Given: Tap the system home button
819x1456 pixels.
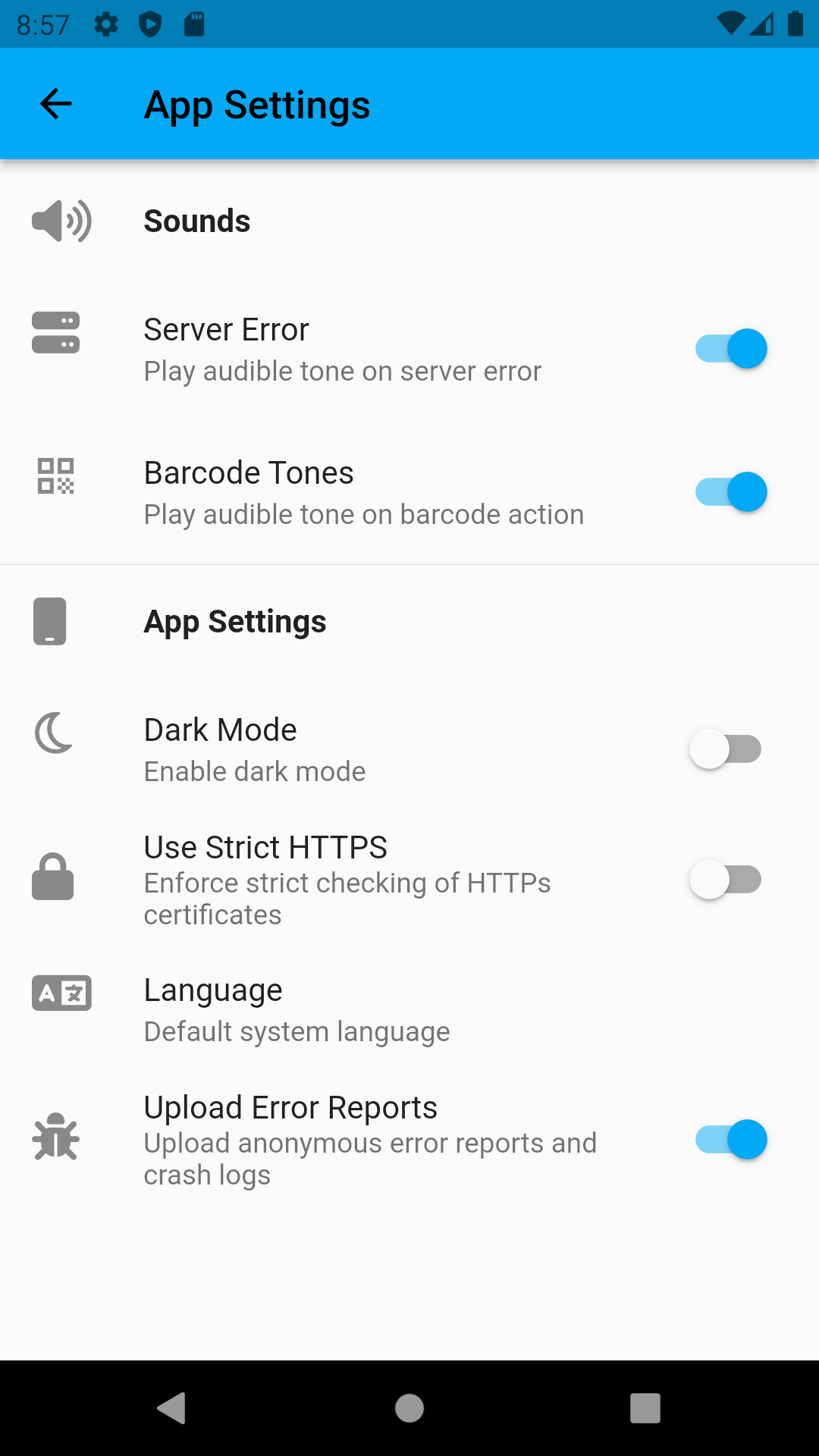Looking at the screenshot, I should 409,1408.
